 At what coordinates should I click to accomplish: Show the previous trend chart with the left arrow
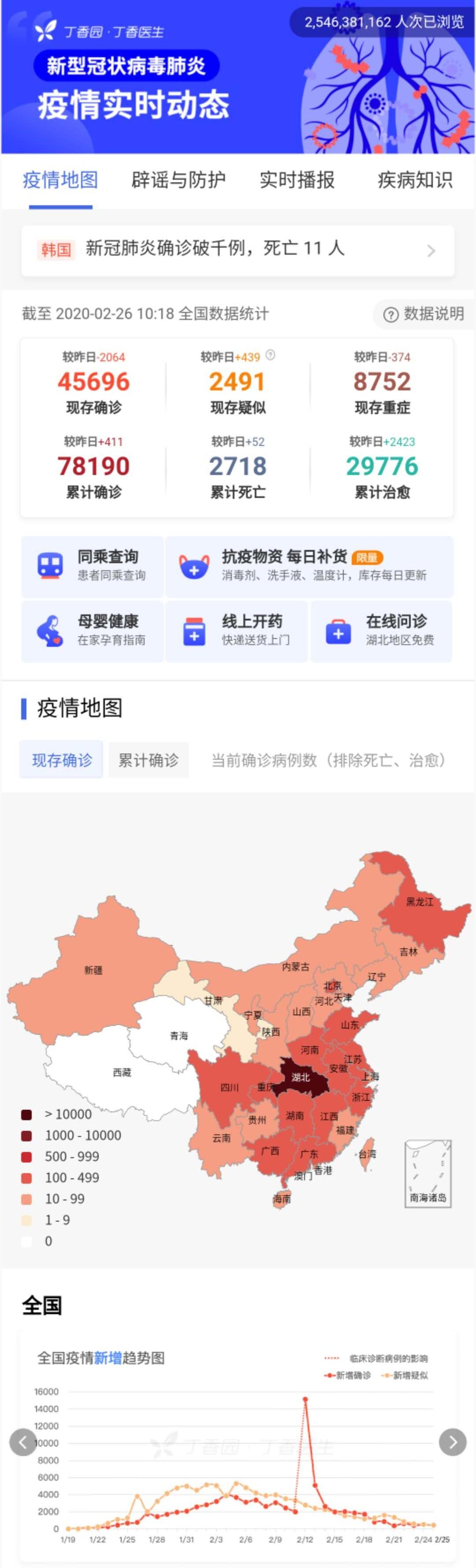(x=23, y=1442)
